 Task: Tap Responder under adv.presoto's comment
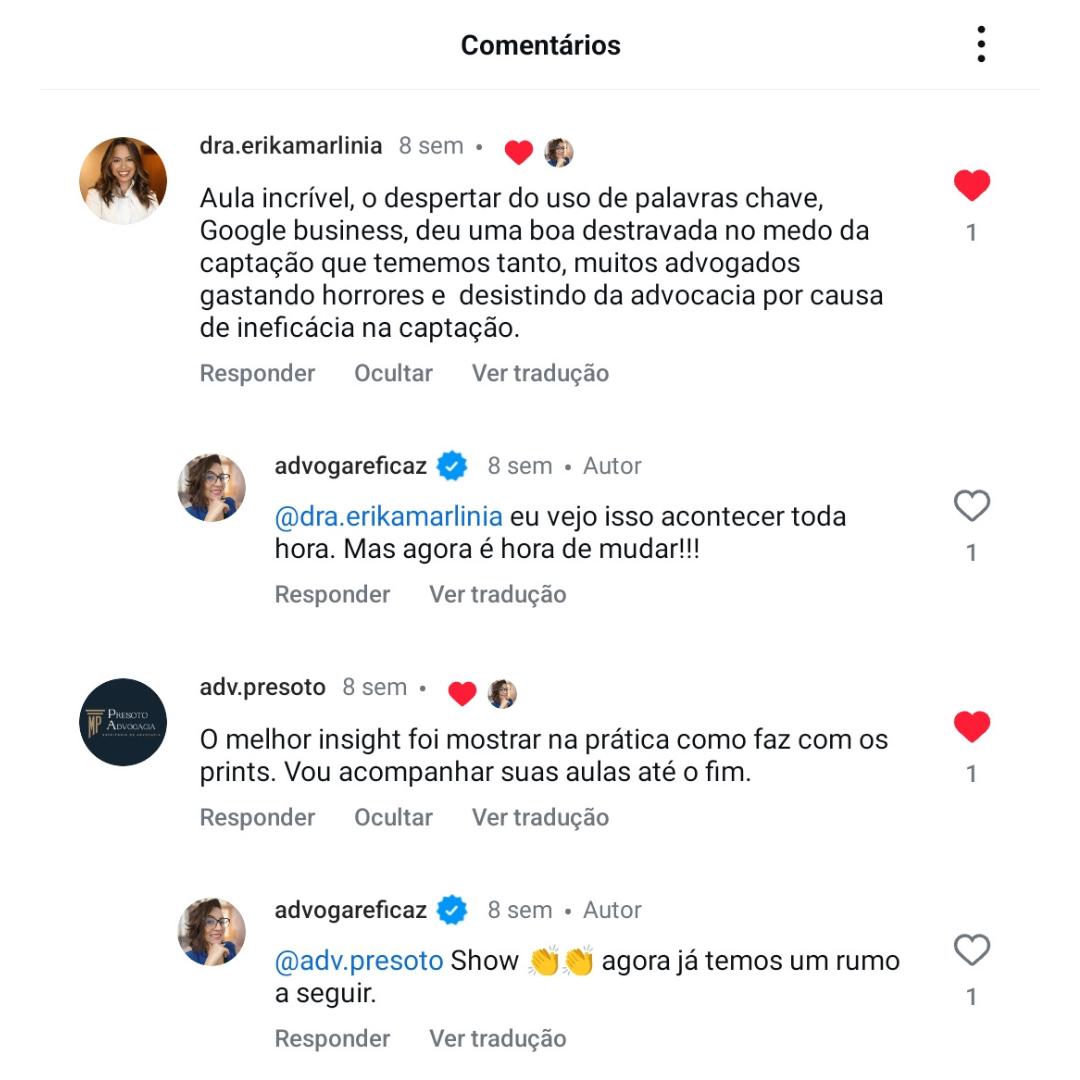point(257,817)
